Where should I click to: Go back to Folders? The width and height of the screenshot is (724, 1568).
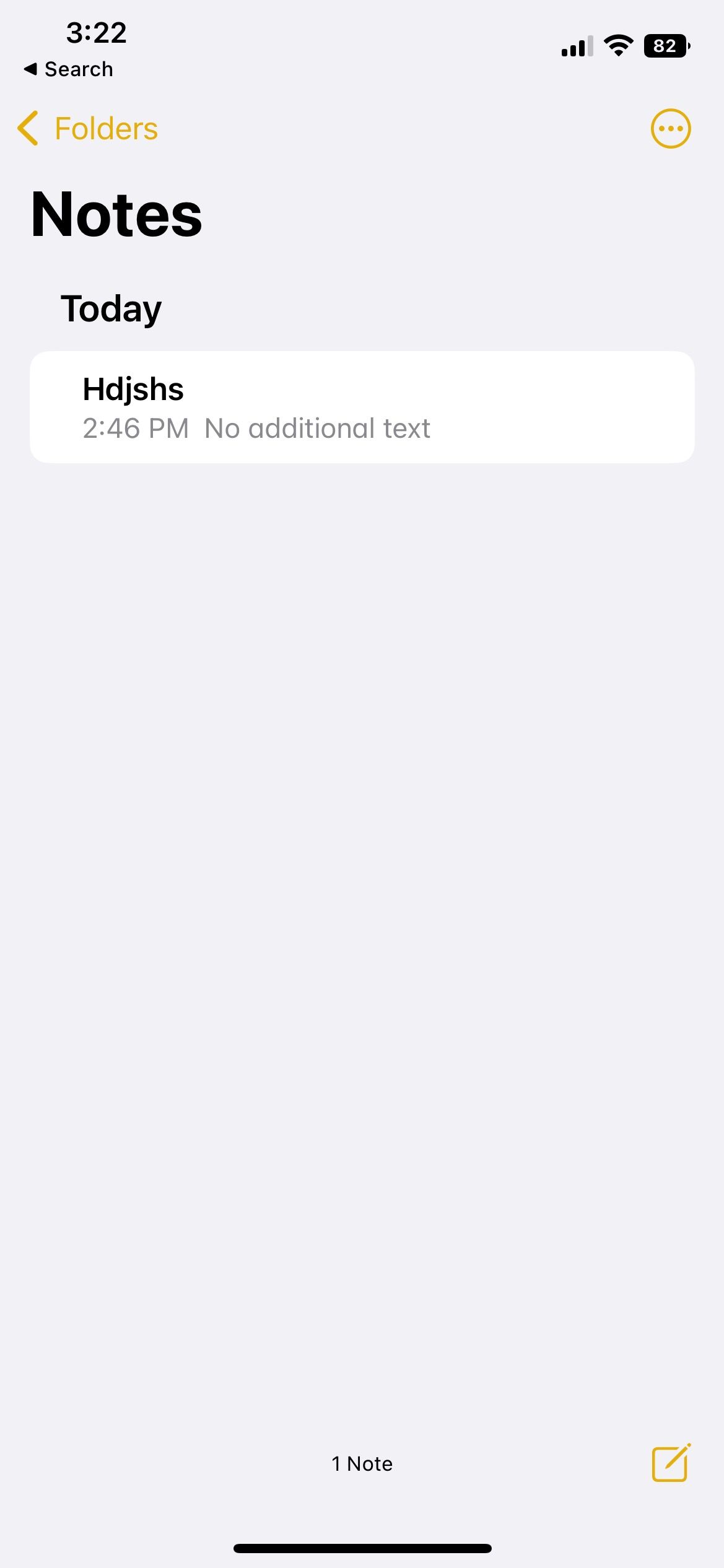tap(87, 129)
